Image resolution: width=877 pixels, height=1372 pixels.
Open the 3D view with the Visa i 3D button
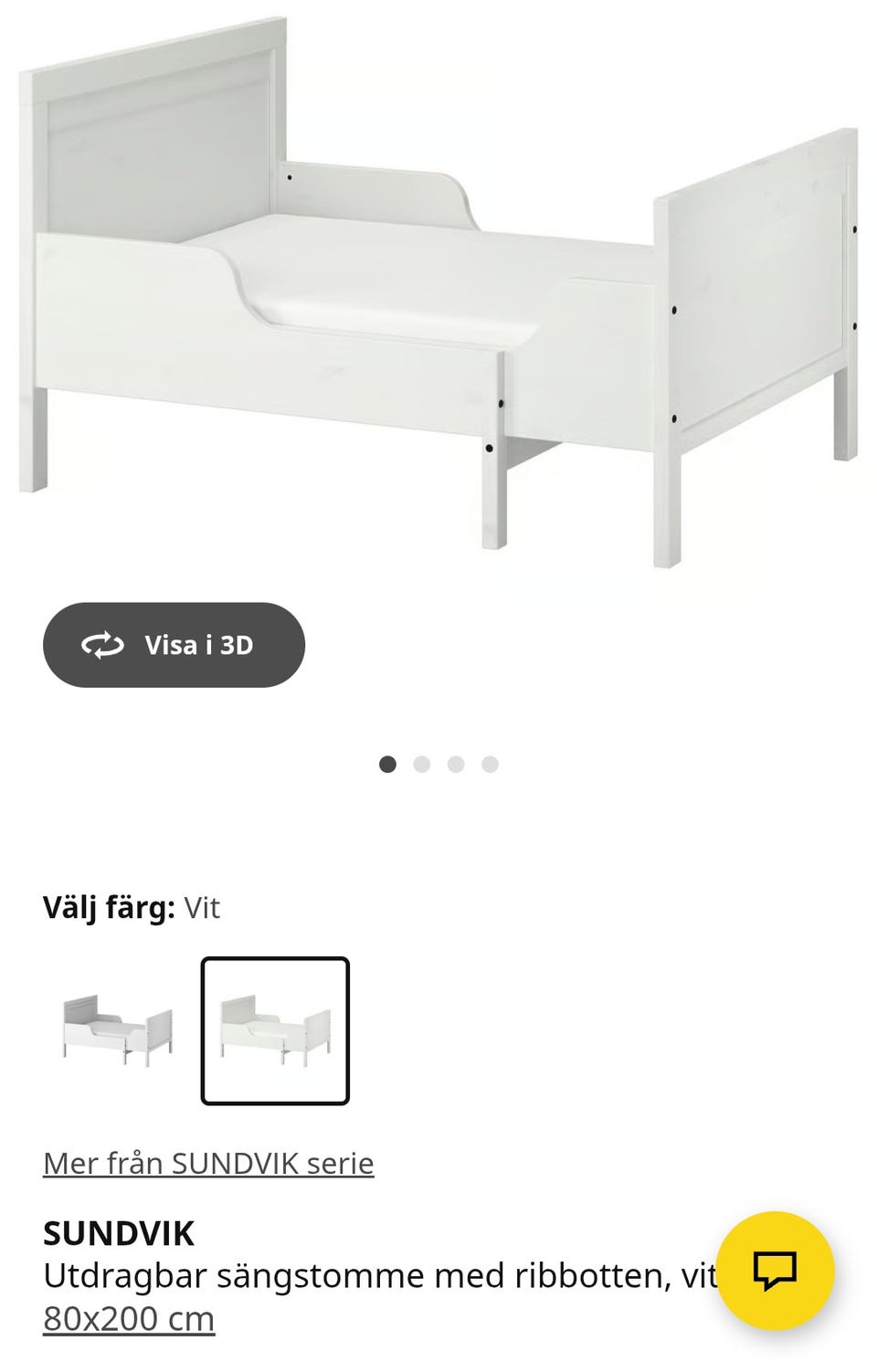click(174, 644)
